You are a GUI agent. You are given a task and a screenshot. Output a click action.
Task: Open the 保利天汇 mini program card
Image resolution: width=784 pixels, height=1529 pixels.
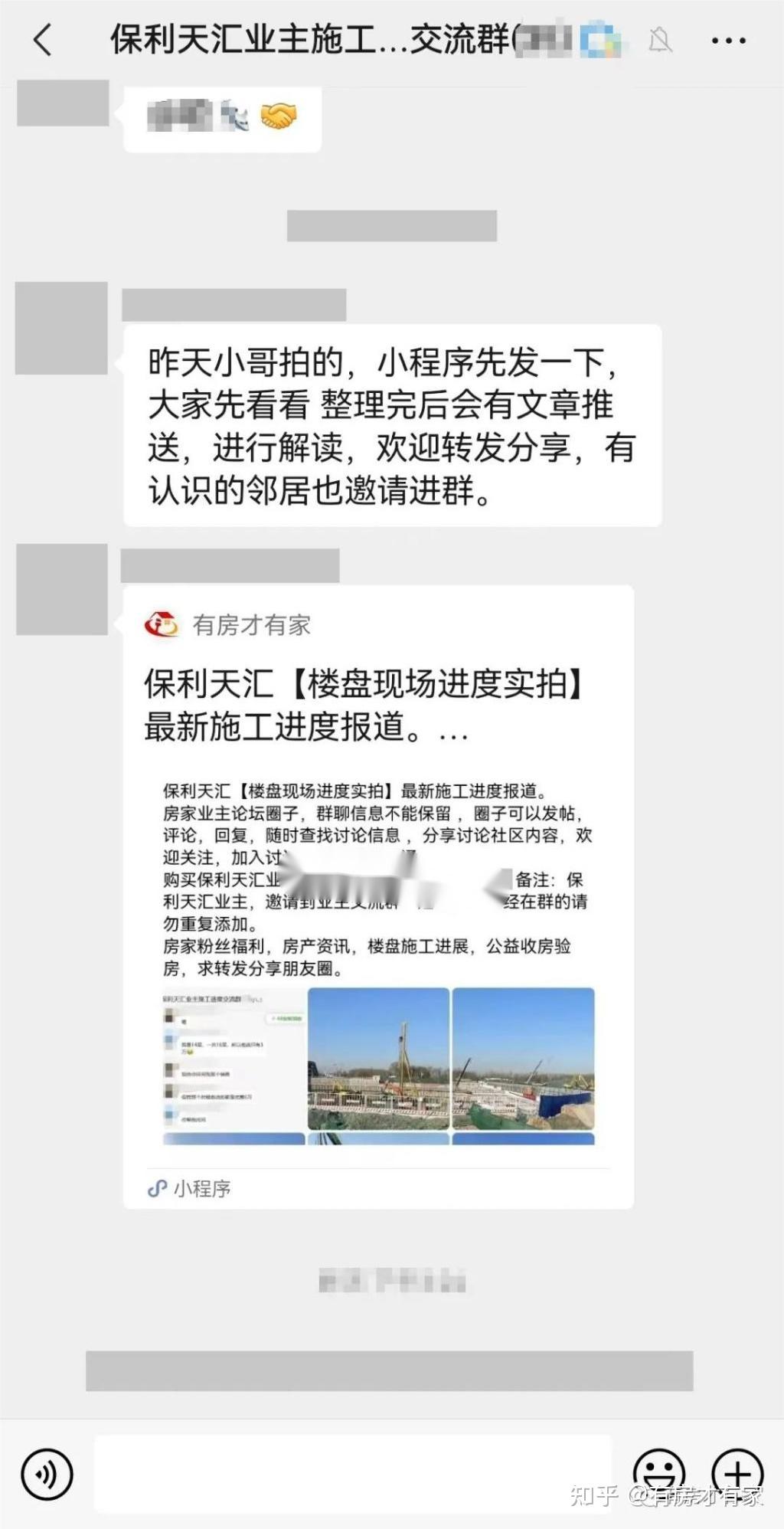(x=378, y=896)
